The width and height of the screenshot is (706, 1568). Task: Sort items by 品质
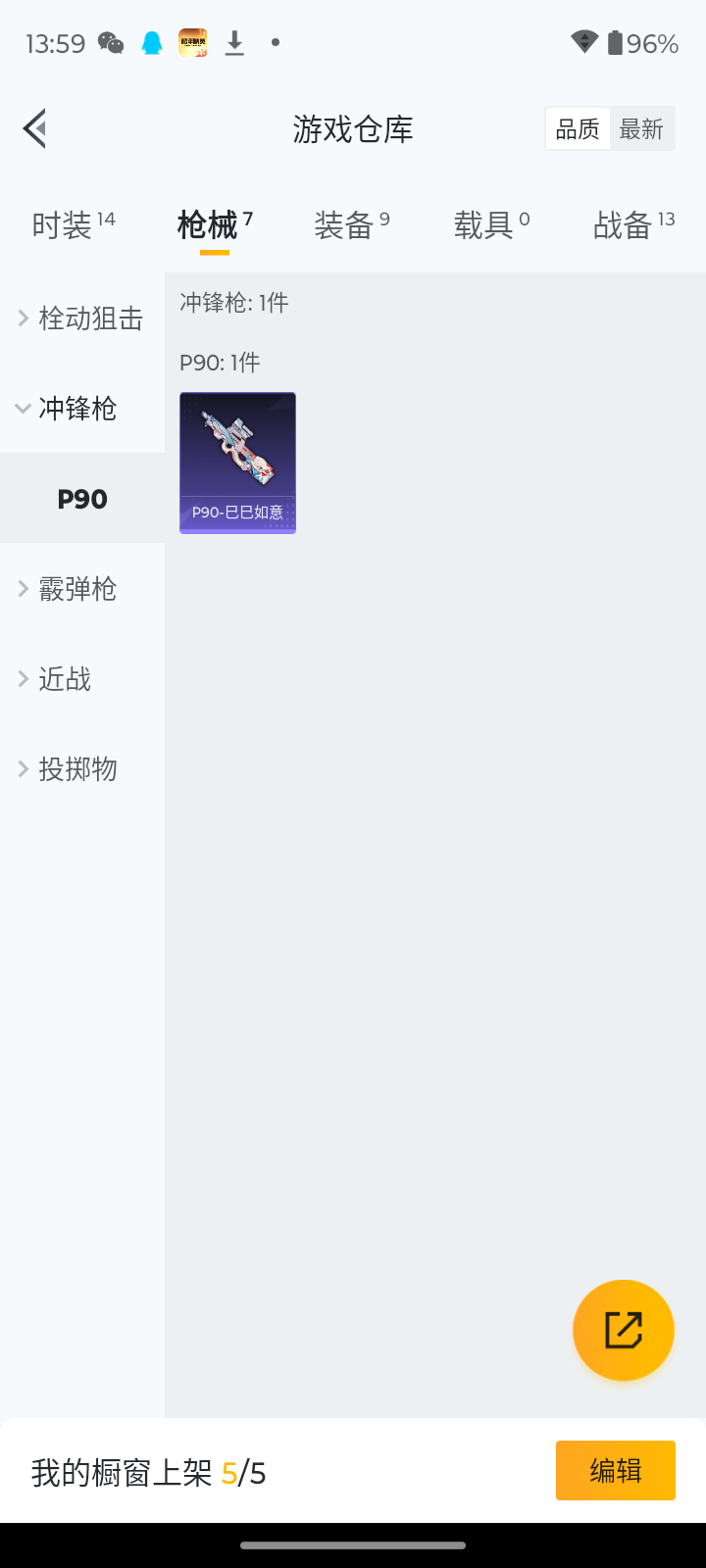point(578,129)
